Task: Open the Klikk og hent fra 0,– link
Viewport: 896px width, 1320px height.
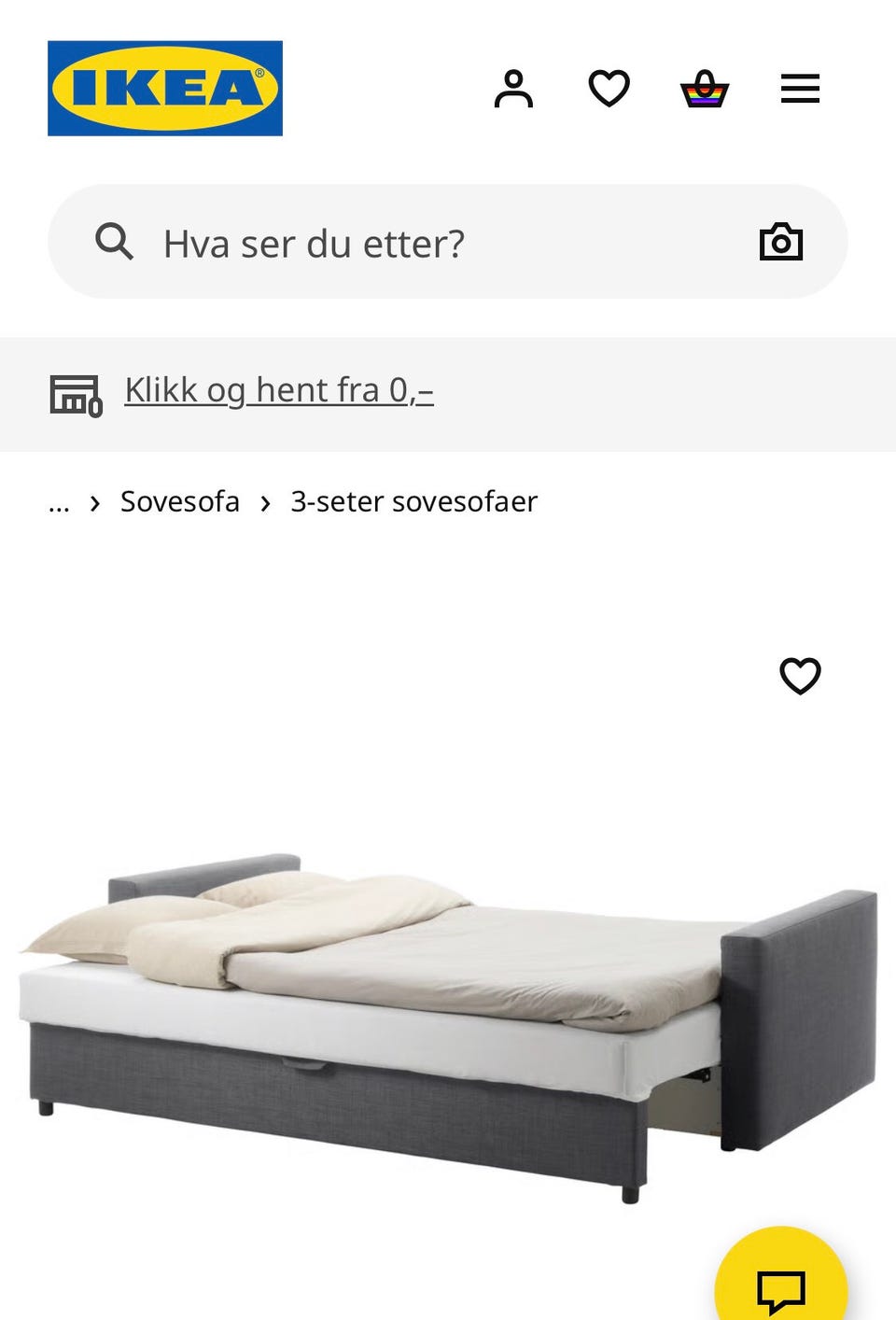Action: pyautogui.click(x=278, y=390)
